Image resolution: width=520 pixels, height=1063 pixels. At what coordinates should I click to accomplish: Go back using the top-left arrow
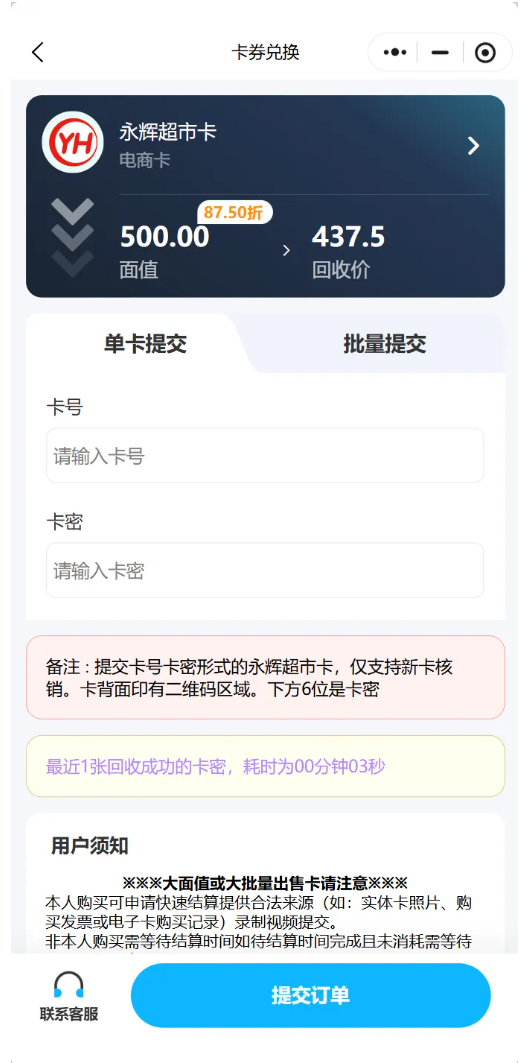37,52
